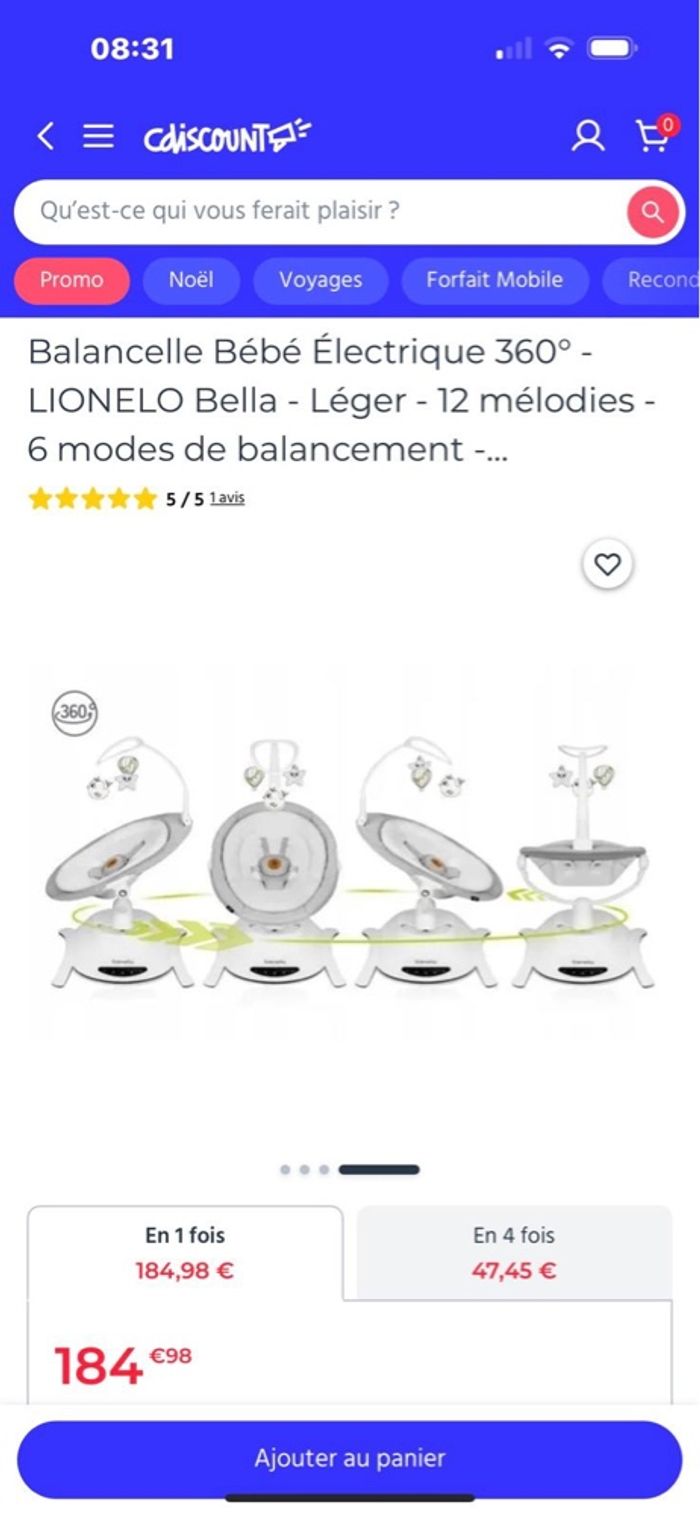
Task: Open the user account icon
Action: 588,136
